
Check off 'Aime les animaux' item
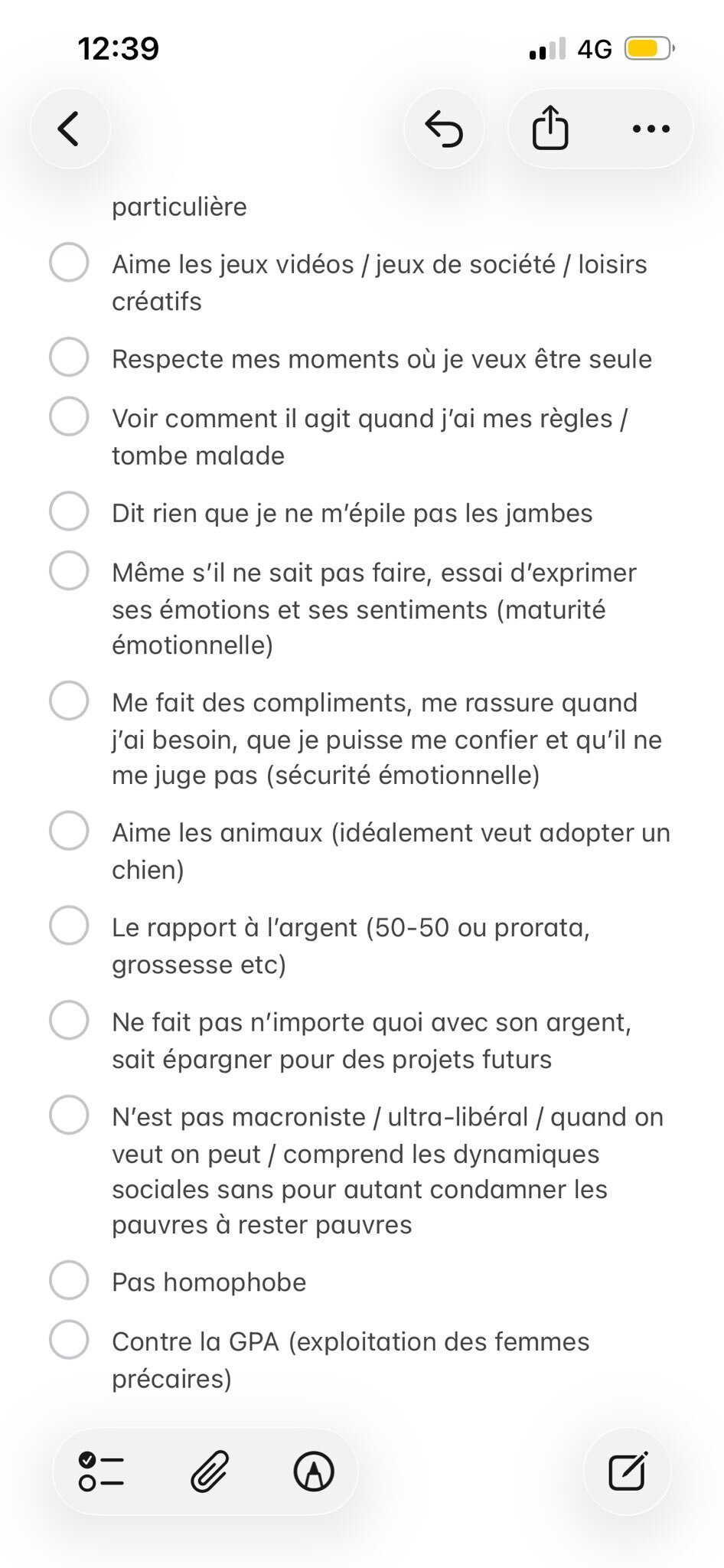coord(69,831)
